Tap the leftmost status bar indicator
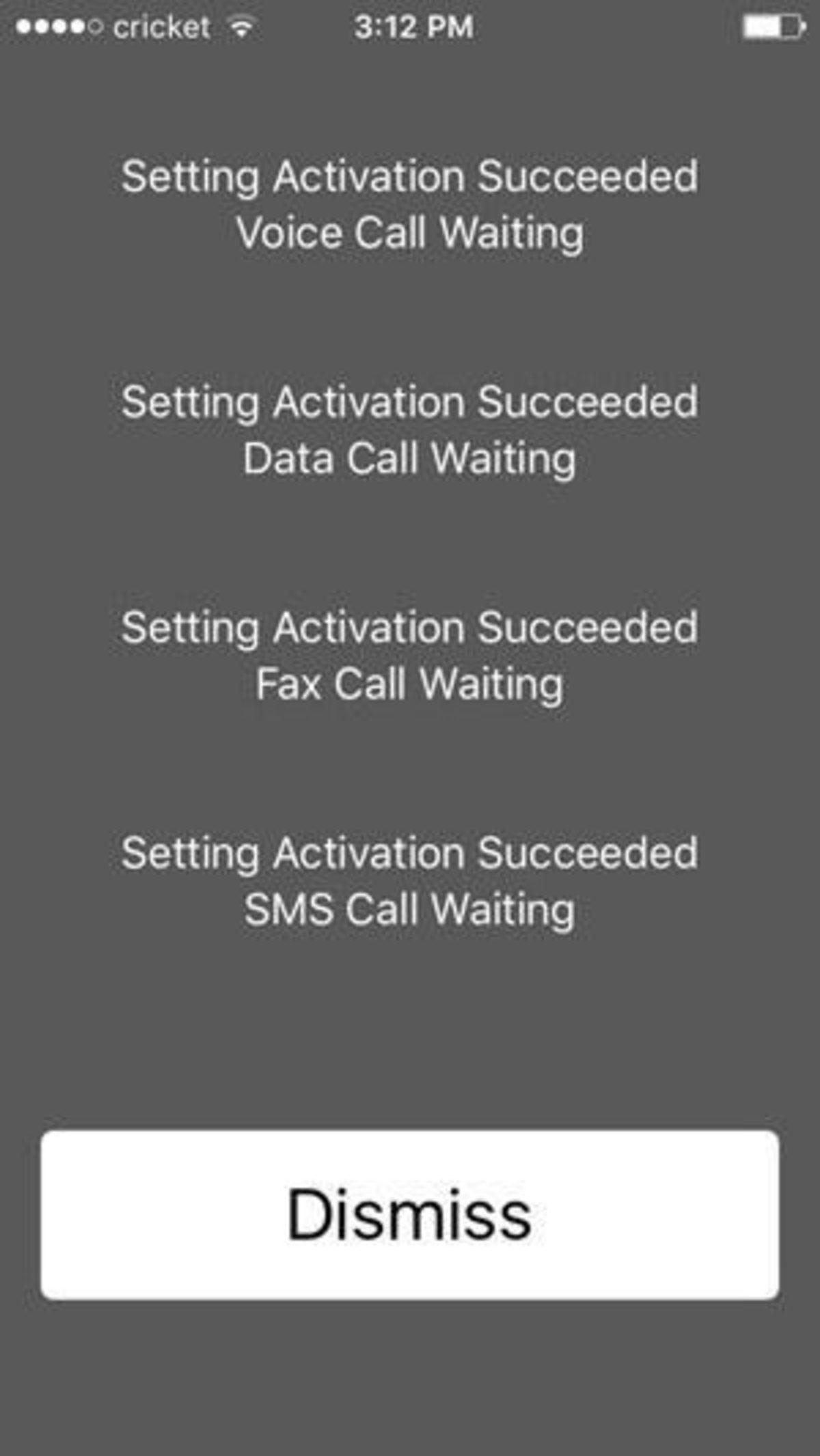 [x=21, y=25]
